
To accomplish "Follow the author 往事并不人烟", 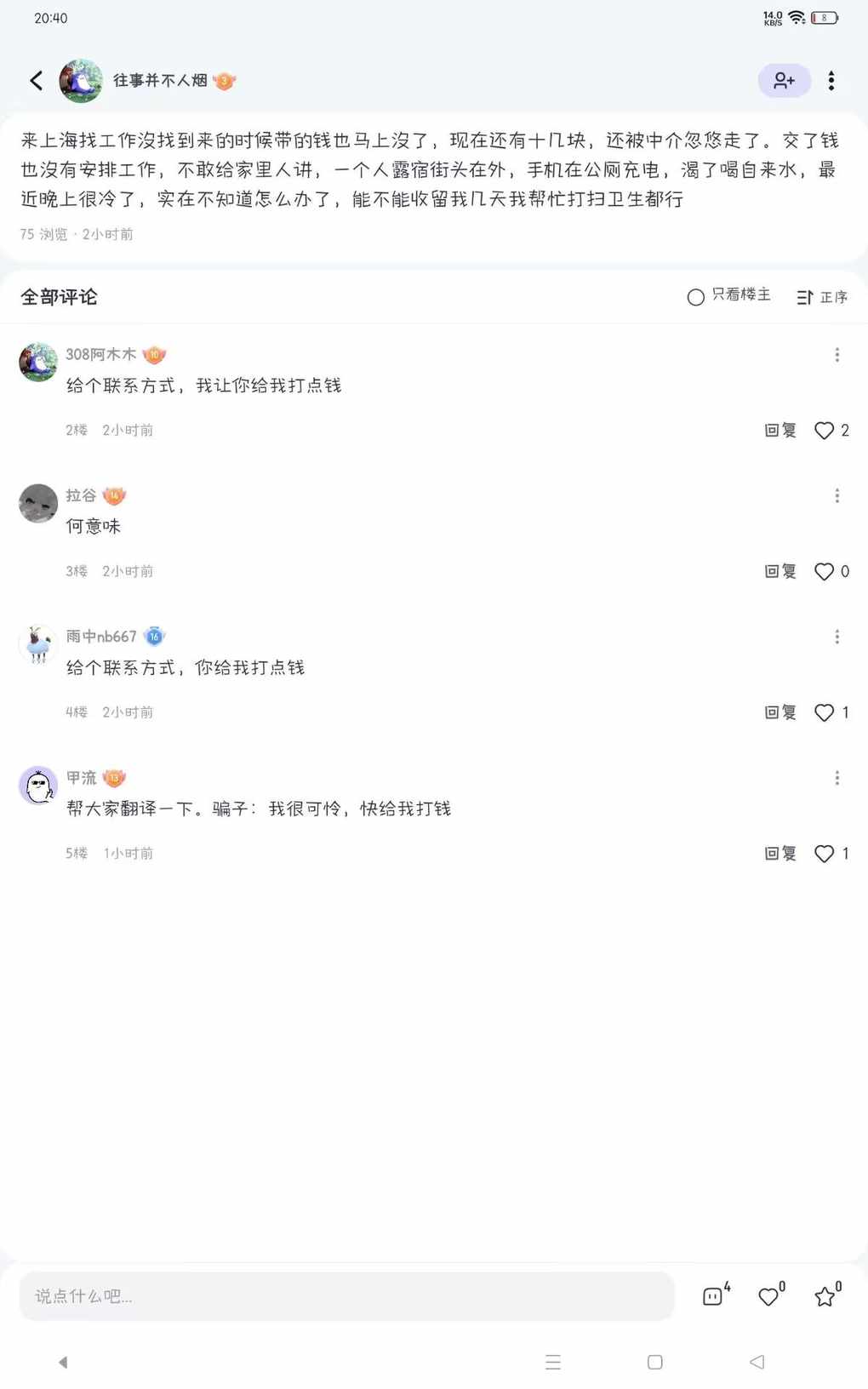I will tap(783, 81).
